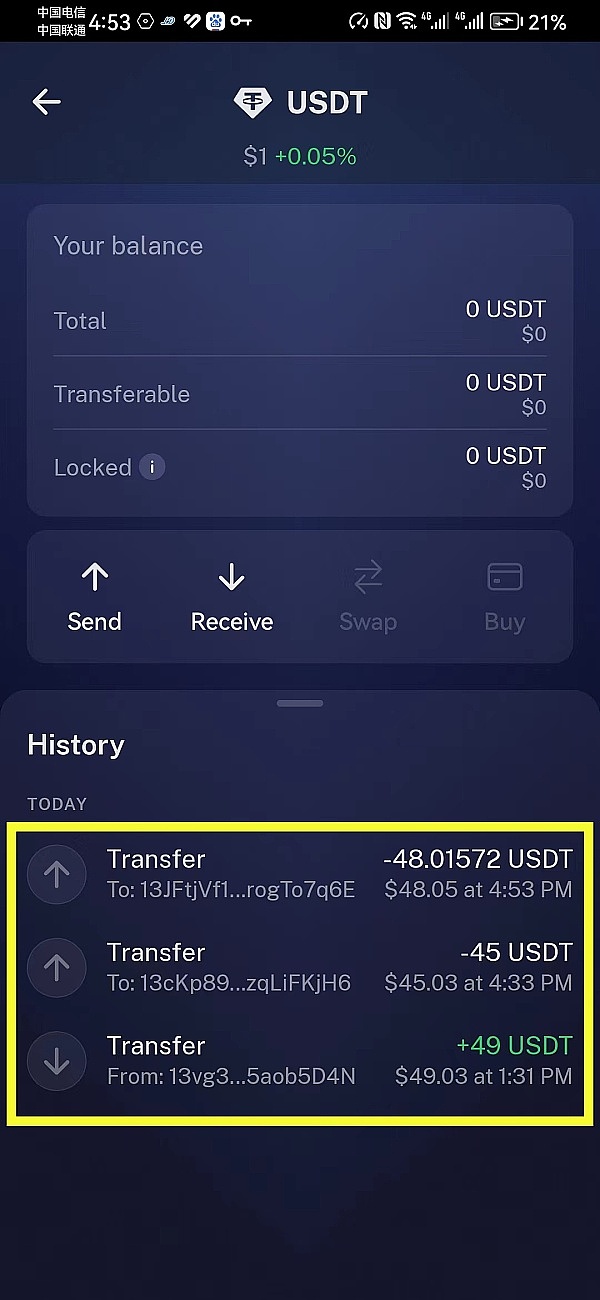Viewport: 600px width, 1300px height.
Task: Show info about Locked balance
Action: [x=152, y=467]
